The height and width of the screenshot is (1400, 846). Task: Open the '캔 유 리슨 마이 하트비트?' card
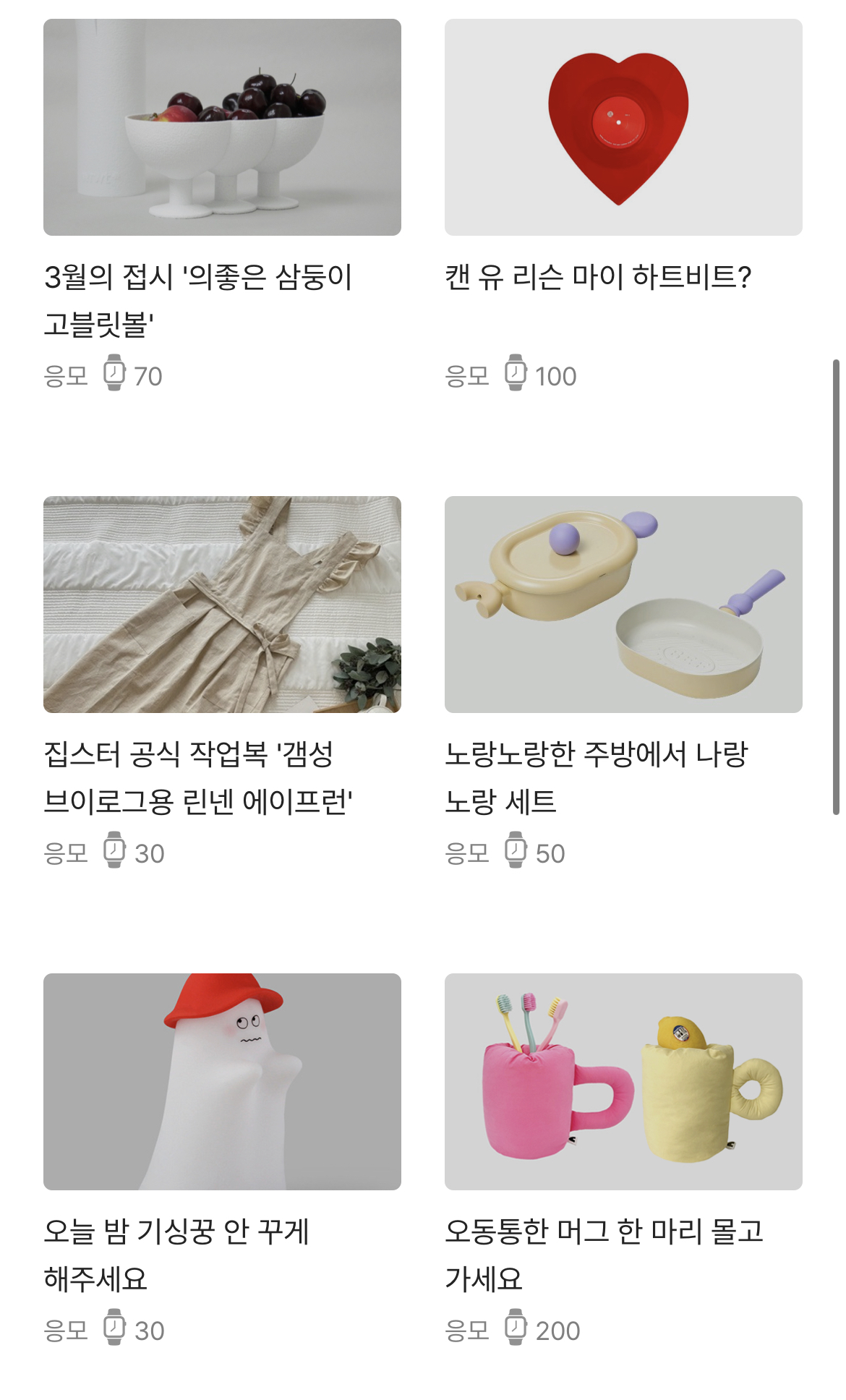623,205
